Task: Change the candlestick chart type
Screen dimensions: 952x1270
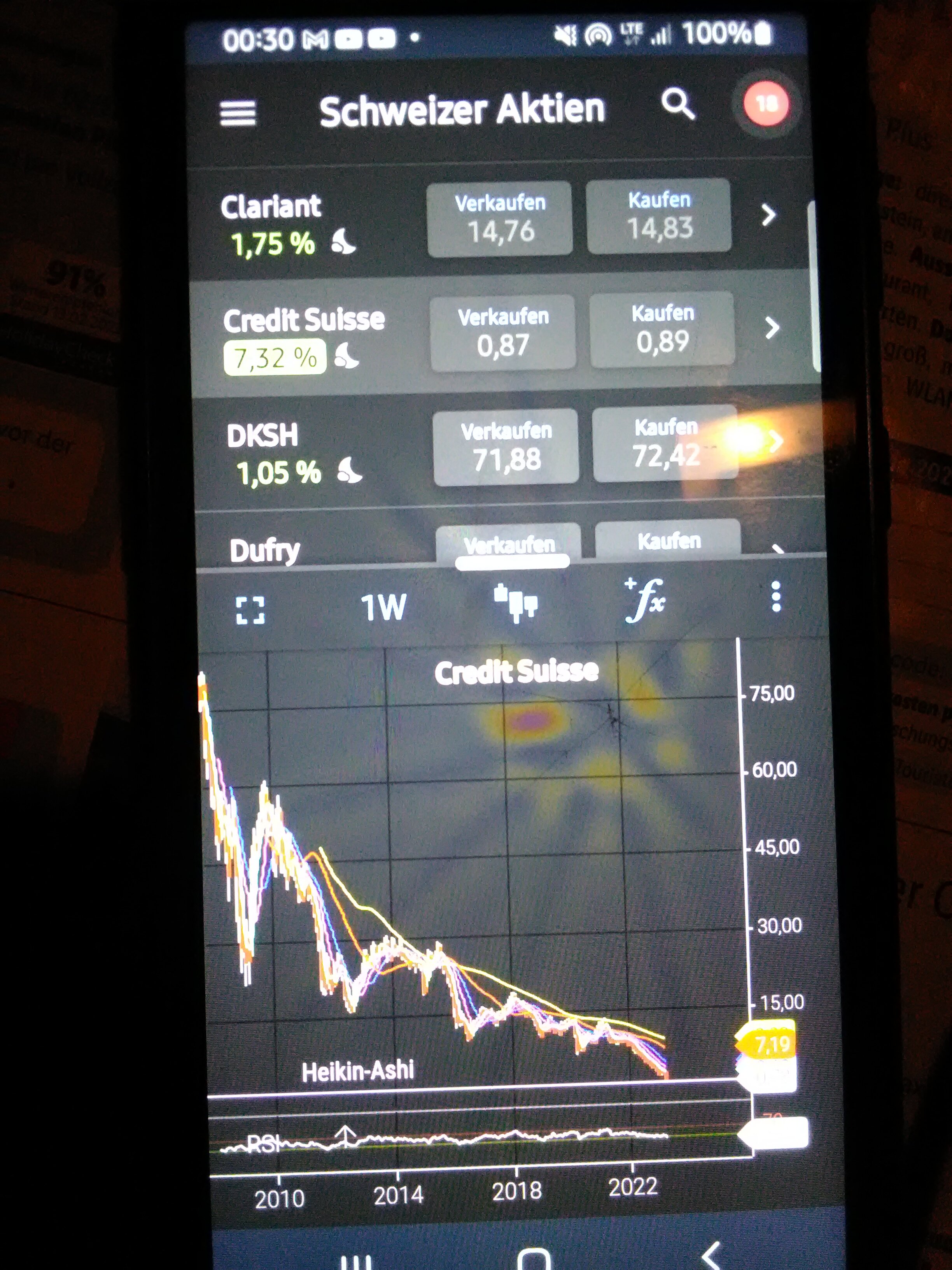Action: [x=516, y=603]
